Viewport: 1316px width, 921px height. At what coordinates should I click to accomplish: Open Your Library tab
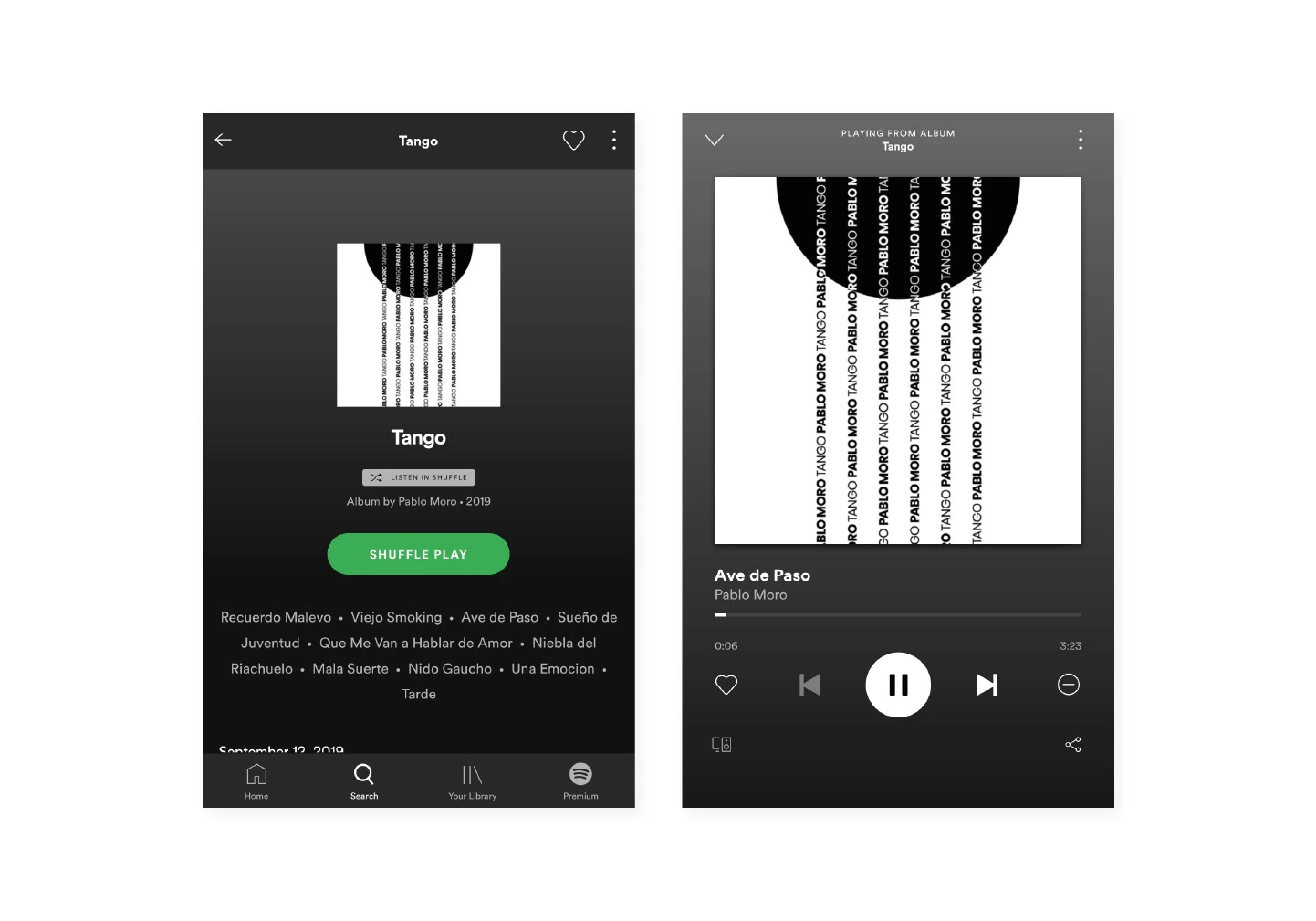tap(472, 782)
